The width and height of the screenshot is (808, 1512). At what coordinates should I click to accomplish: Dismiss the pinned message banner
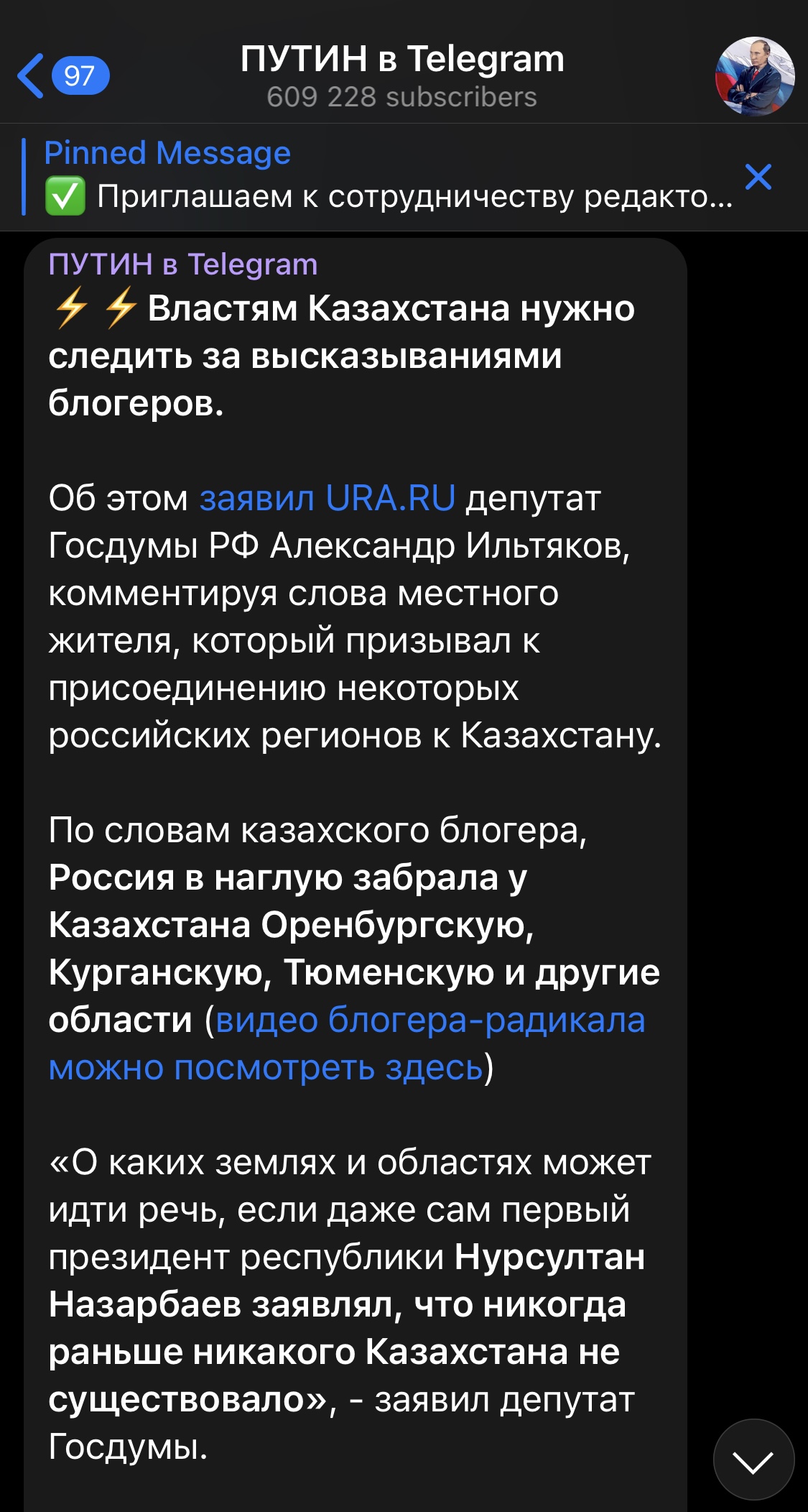point(758,177)
